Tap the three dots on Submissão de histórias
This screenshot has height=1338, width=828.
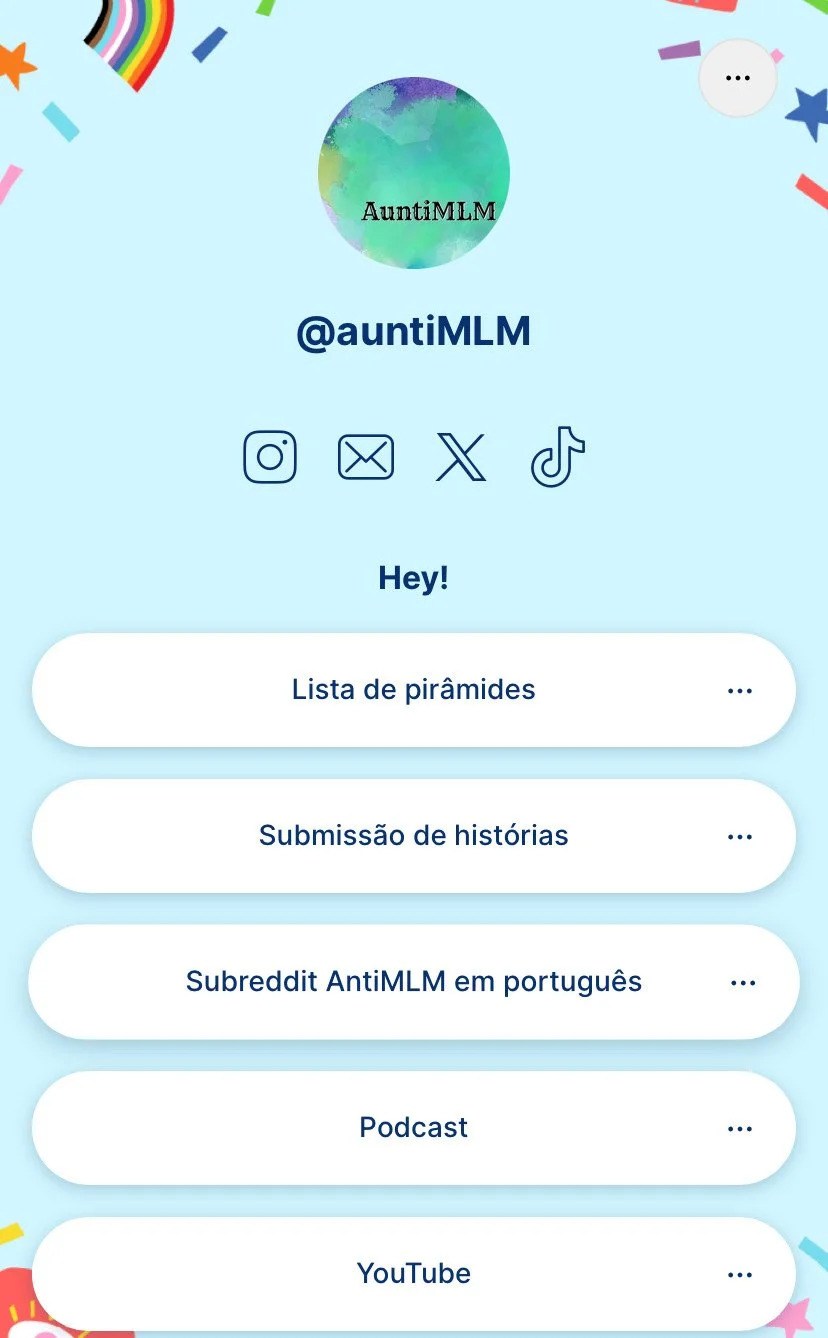tap(739, 837)
